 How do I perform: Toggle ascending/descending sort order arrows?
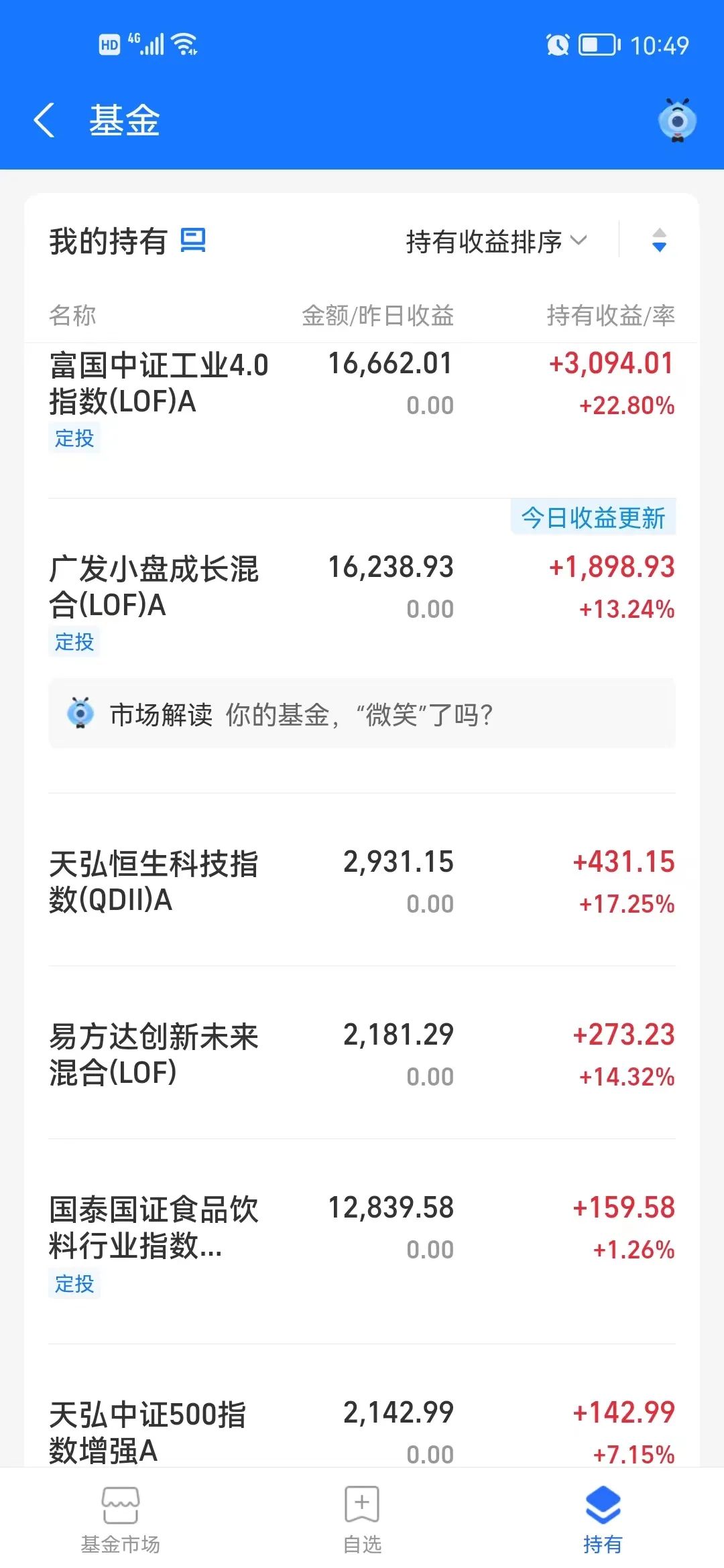(659, 241)
